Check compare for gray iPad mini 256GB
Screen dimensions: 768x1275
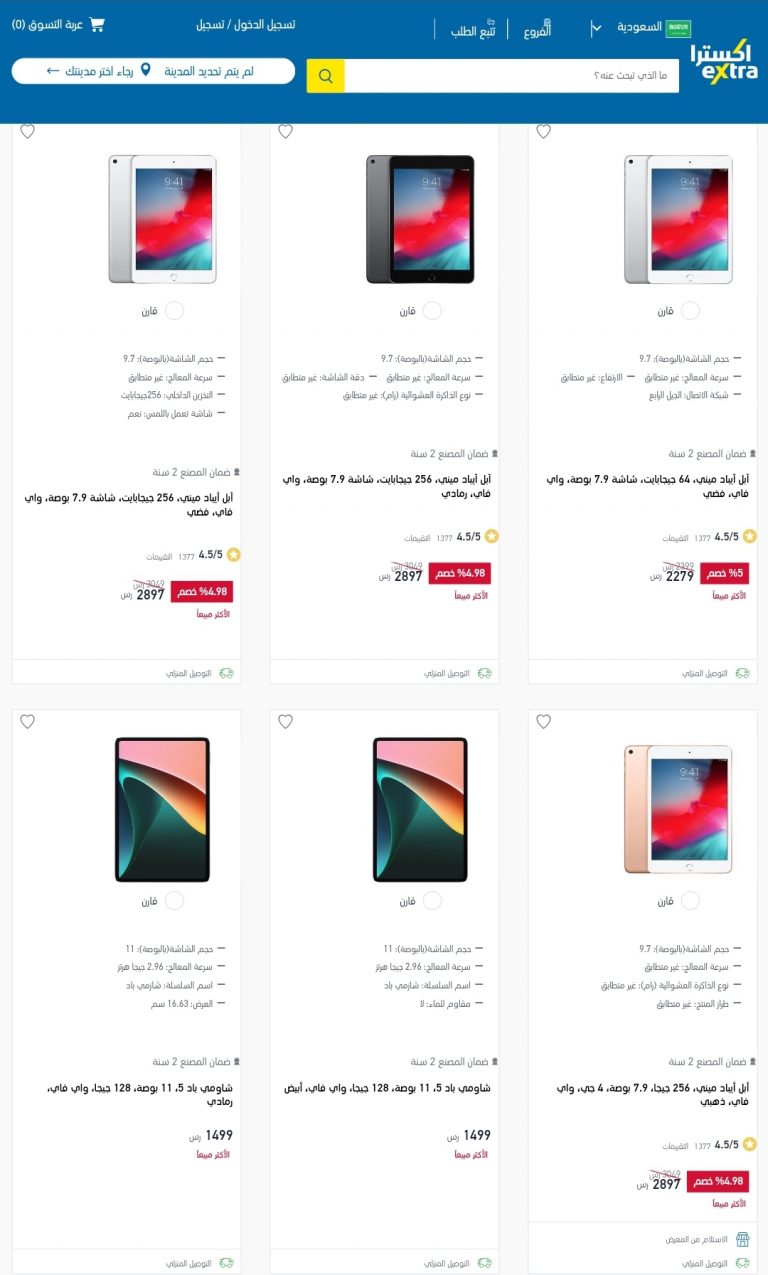pyautogui.click(x=432, y=311)
